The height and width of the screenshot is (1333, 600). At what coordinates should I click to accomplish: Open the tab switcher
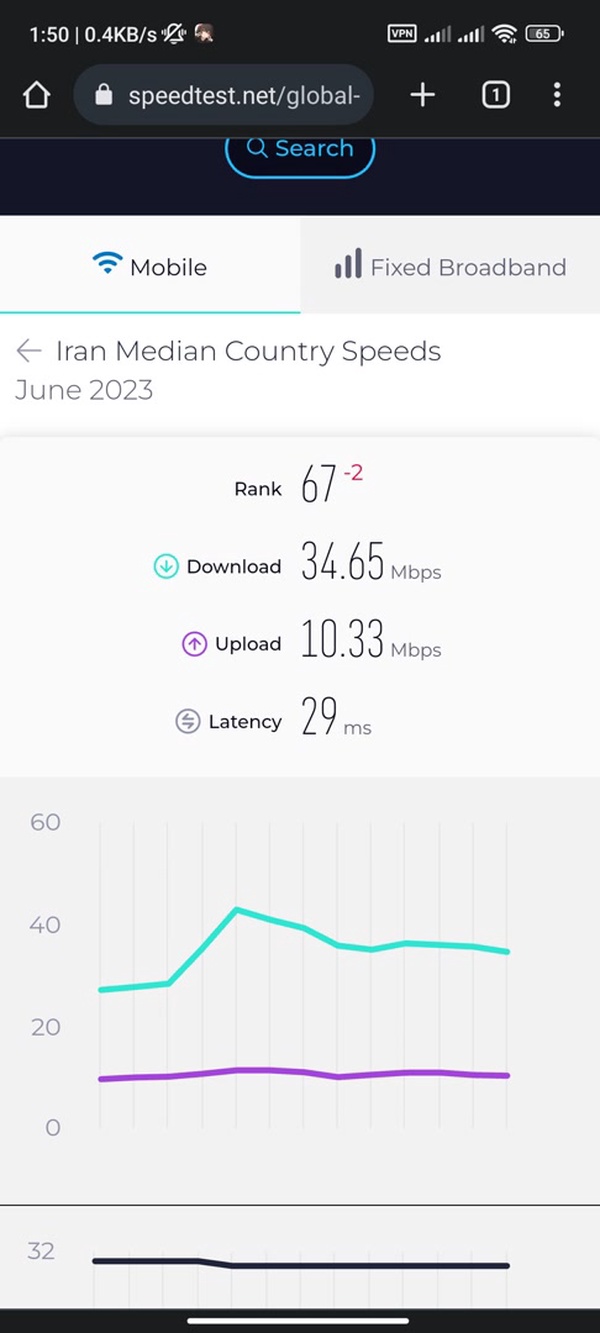click(495, 95)
